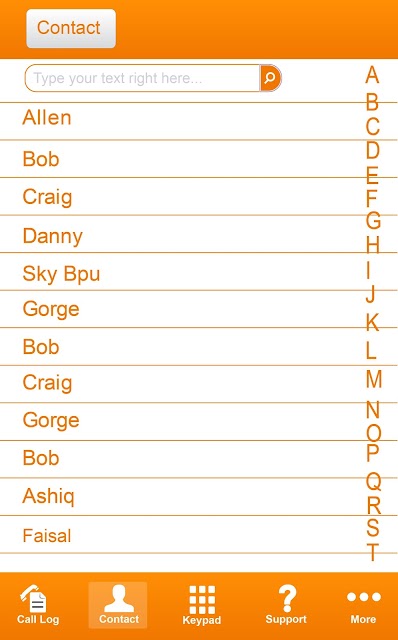This screenshot has height=640, width=398.
Task: Open the Keypad tab
Action: [x=202, y=605]
